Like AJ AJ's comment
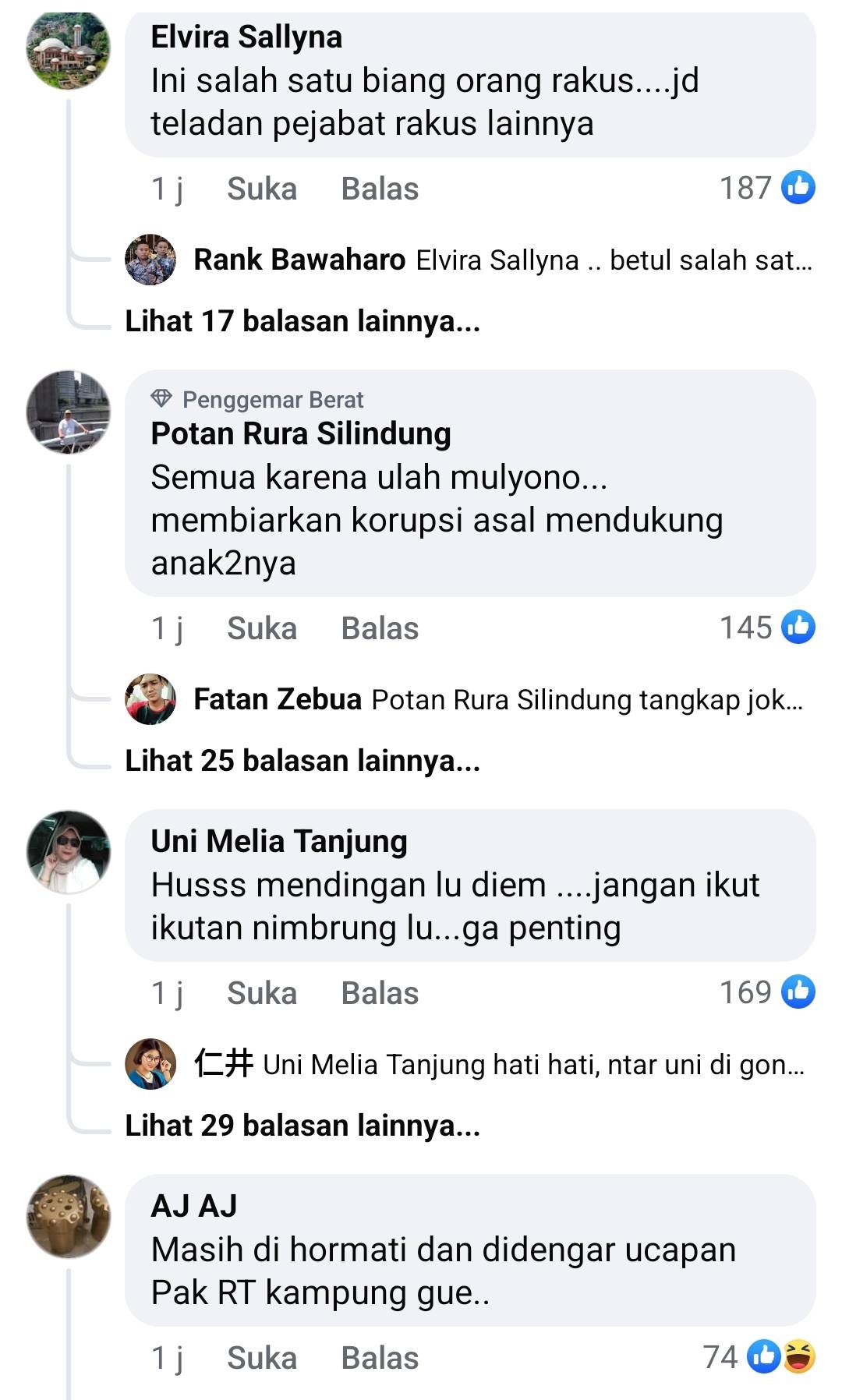The image size is (842, 1400). 261,1358
